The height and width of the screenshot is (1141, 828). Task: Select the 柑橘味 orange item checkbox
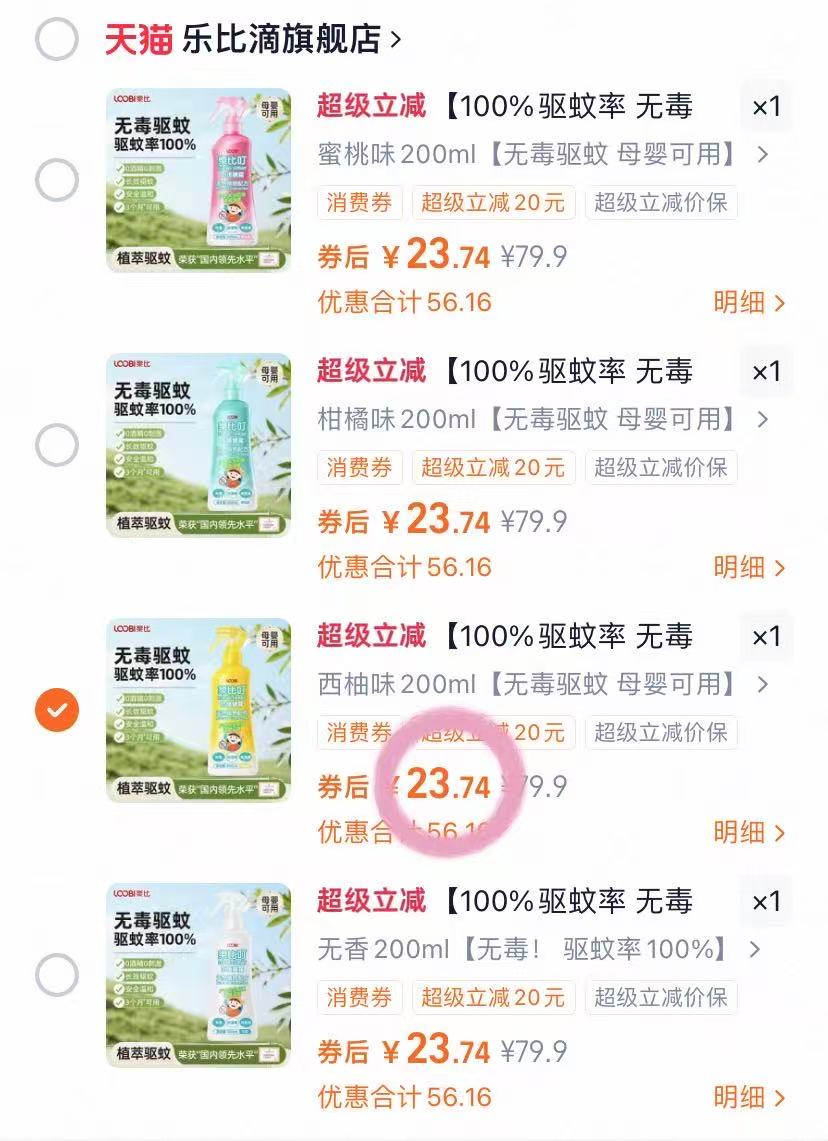(57, 446)
